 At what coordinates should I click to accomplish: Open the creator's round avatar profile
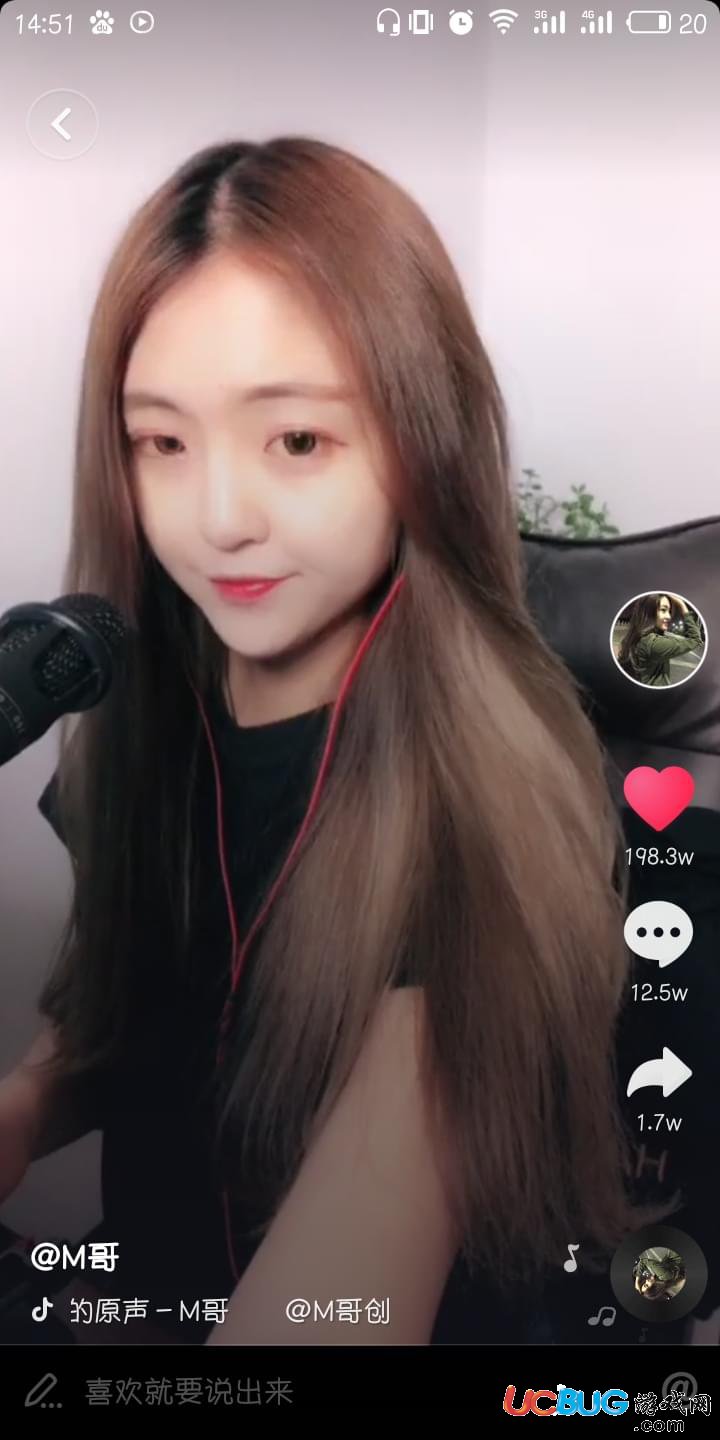658,639
